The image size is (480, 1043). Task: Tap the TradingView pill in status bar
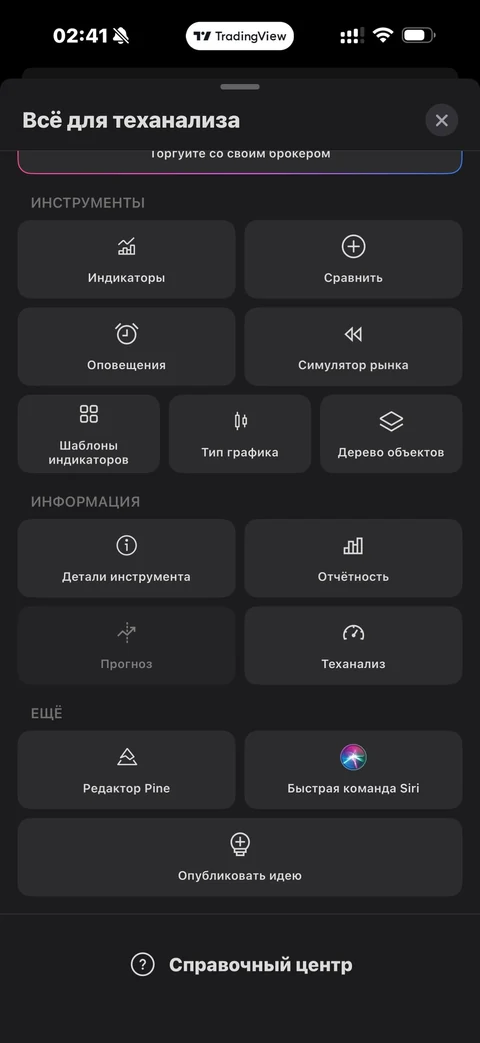tap(240, 36)
